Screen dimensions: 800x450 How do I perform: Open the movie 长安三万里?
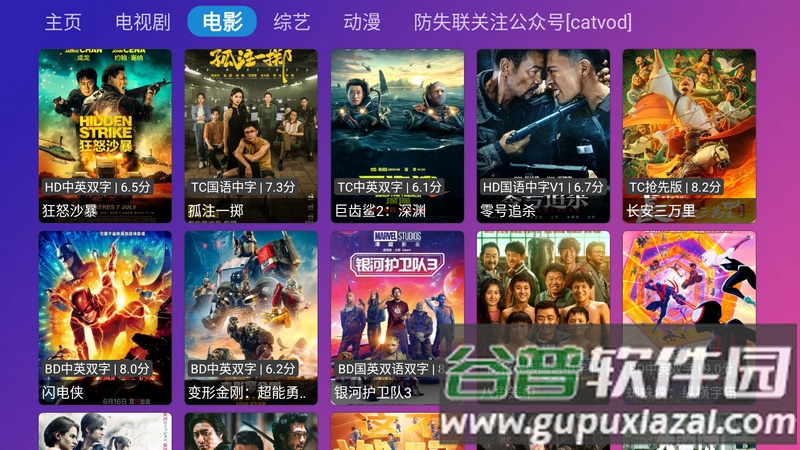click(689, 135)
